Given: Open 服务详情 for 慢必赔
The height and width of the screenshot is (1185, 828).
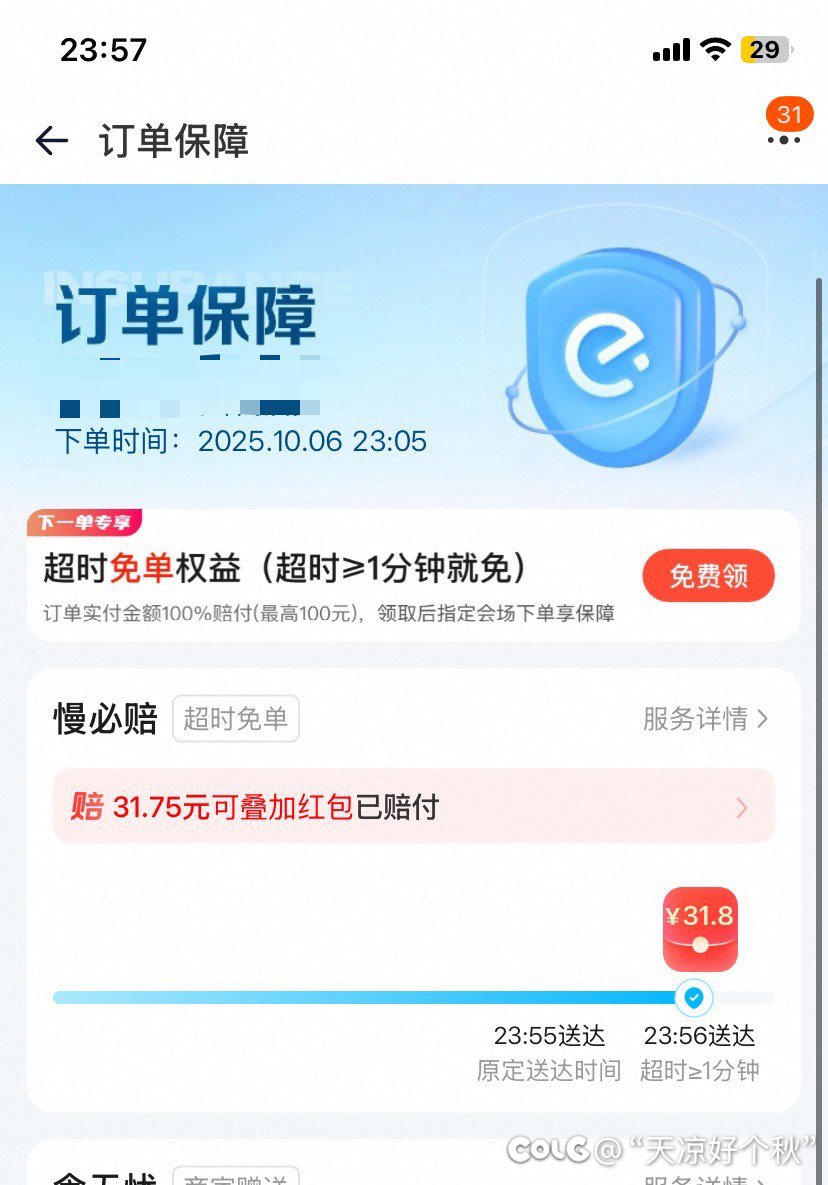Looking at the screenshot, I should point(705,718).
